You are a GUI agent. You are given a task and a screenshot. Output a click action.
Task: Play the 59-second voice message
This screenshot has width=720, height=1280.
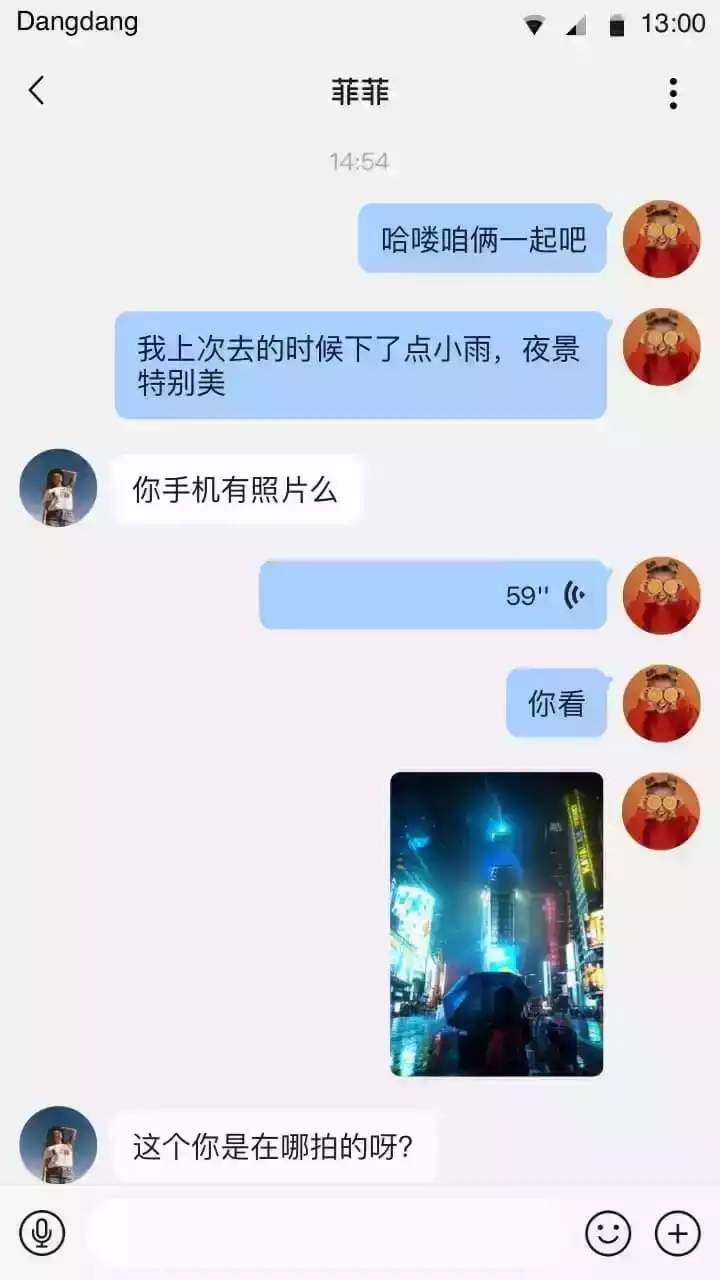433,595
